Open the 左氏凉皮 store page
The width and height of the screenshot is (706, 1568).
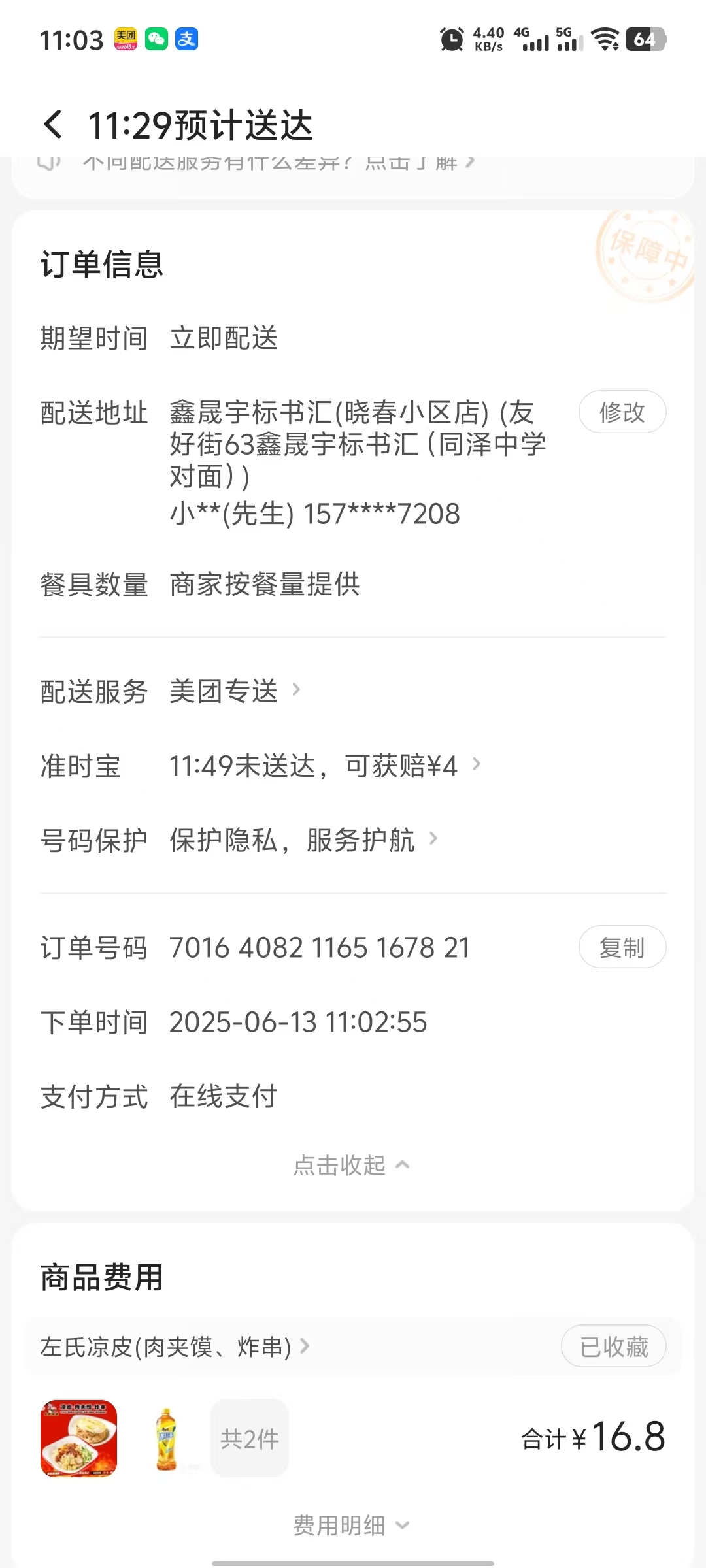pos(174,1347)
